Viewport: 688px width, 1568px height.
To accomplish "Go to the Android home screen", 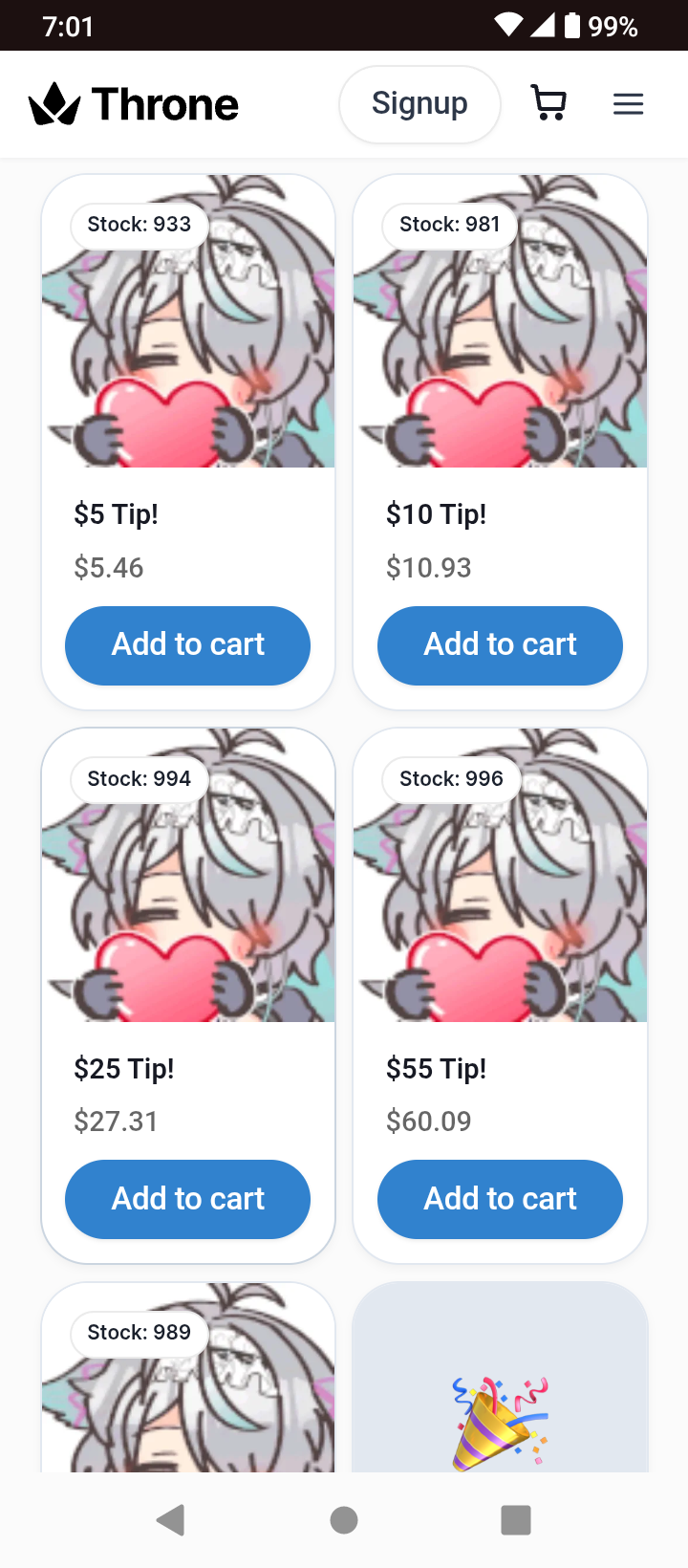I will (344, 1519).
